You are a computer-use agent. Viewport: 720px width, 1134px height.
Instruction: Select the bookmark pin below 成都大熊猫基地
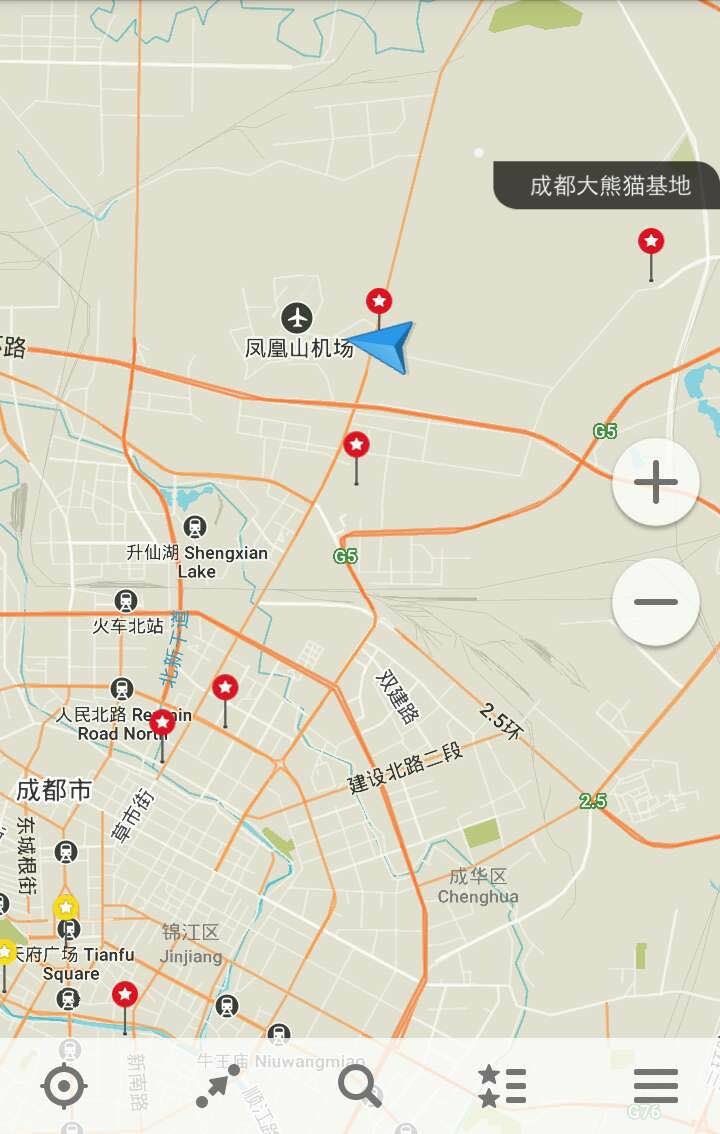[x=651, y=241]
